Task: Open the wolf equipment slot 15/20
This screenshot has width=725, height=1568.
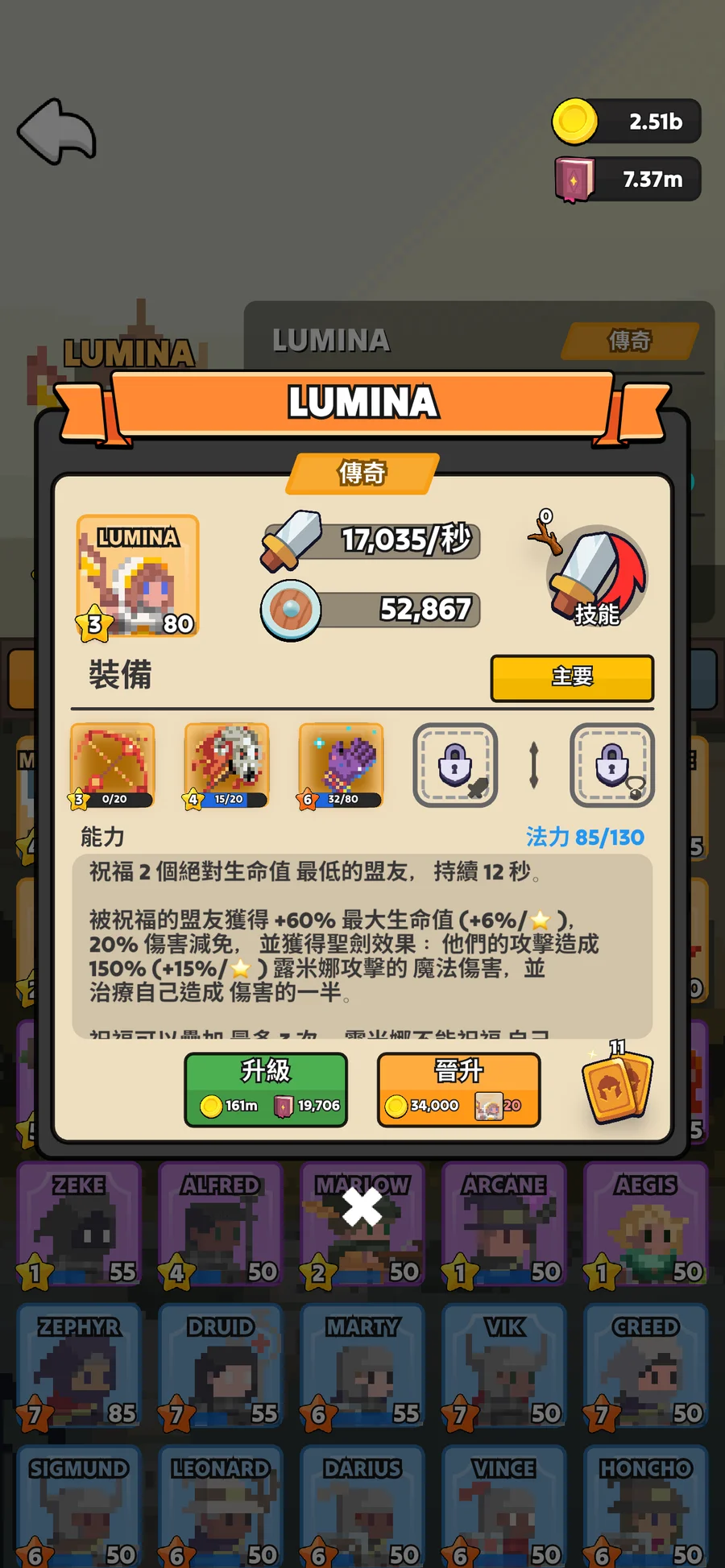Action: click(226, 765)
